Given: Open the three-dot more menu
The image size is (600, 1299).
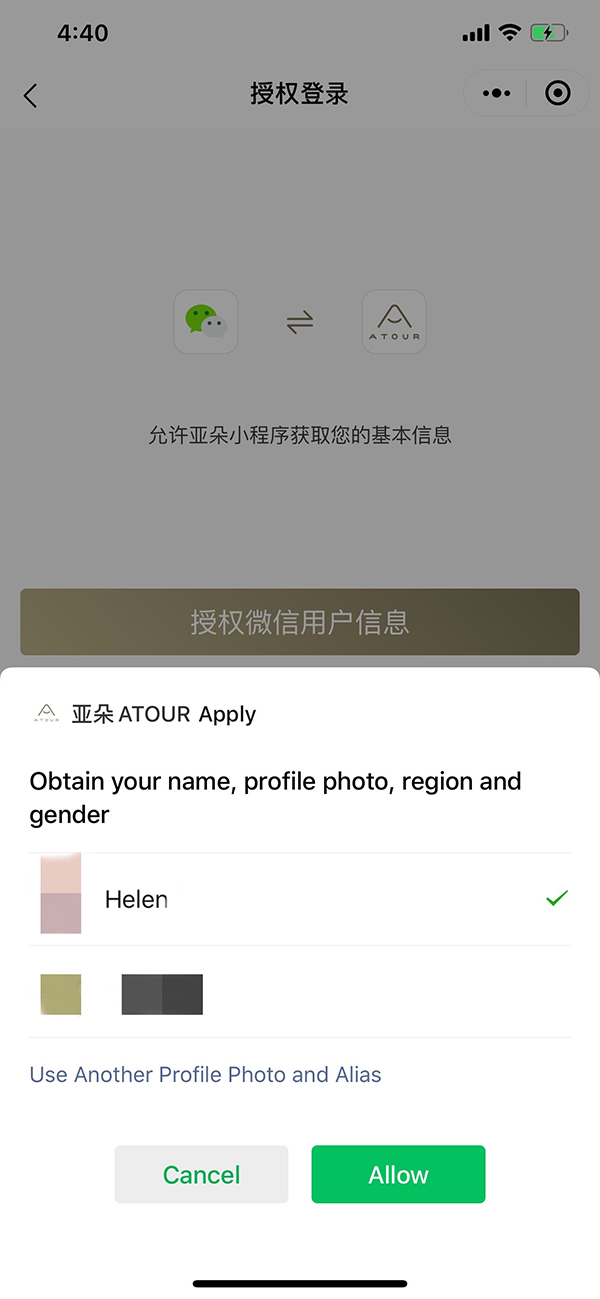Looking at the screenshot, I should tap(496, 94).
